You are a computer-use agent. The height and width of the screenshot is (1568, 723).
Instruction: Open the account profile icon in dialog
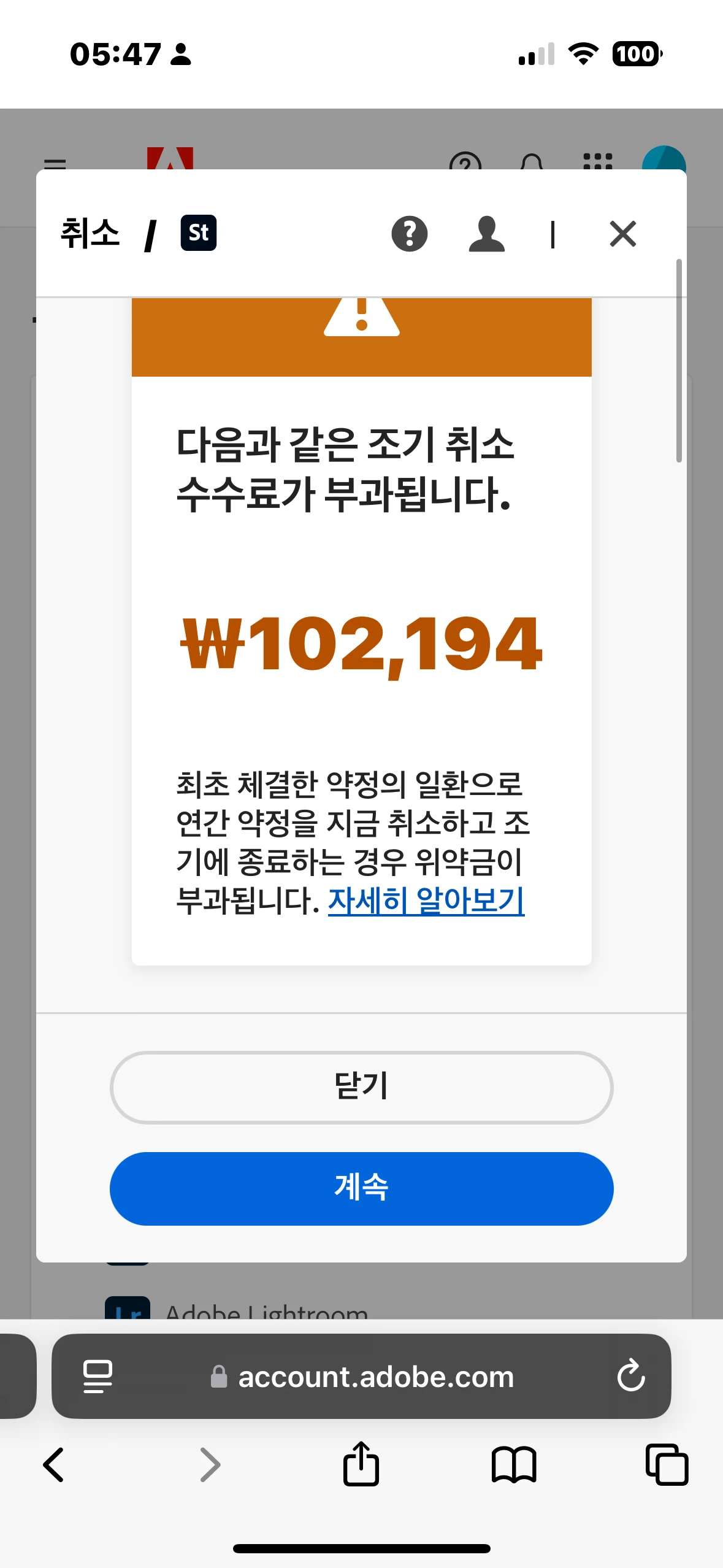click(486, 234)
